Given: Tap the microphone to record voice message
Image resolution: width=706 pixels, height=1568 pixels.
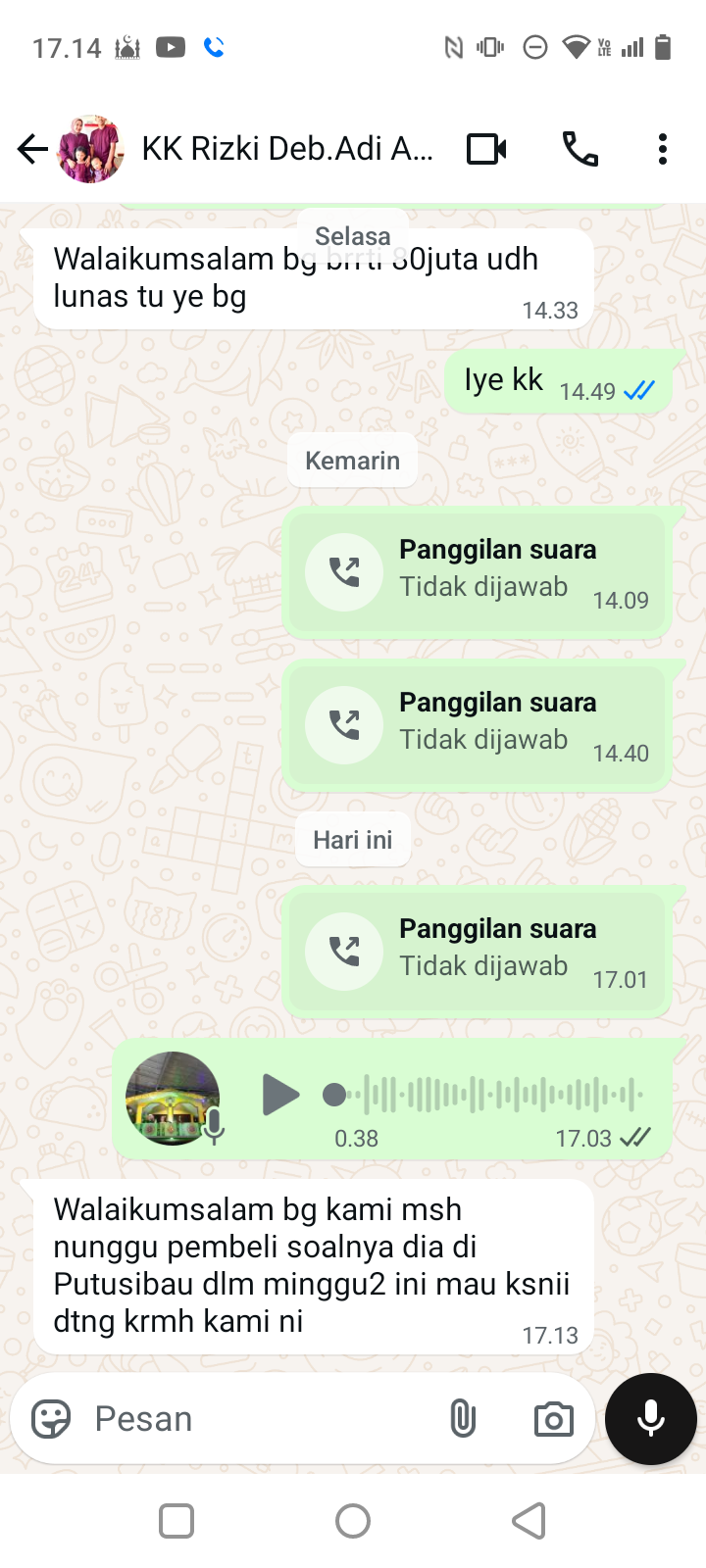Looking at the screenshot, I should (650, 1418).
